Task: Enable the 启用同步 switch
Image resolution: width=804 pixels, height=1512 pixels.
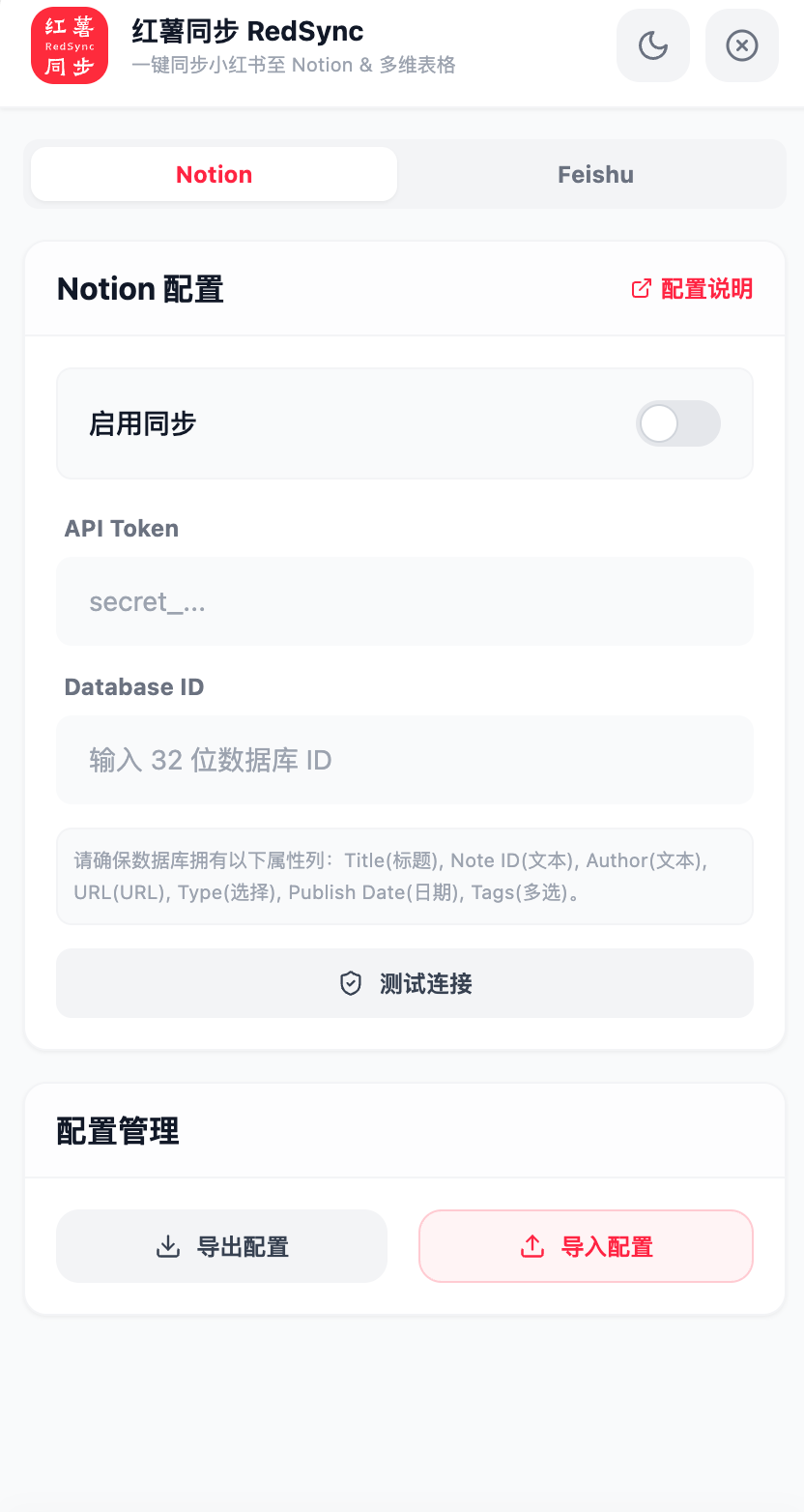Action: tap(677, 423)
